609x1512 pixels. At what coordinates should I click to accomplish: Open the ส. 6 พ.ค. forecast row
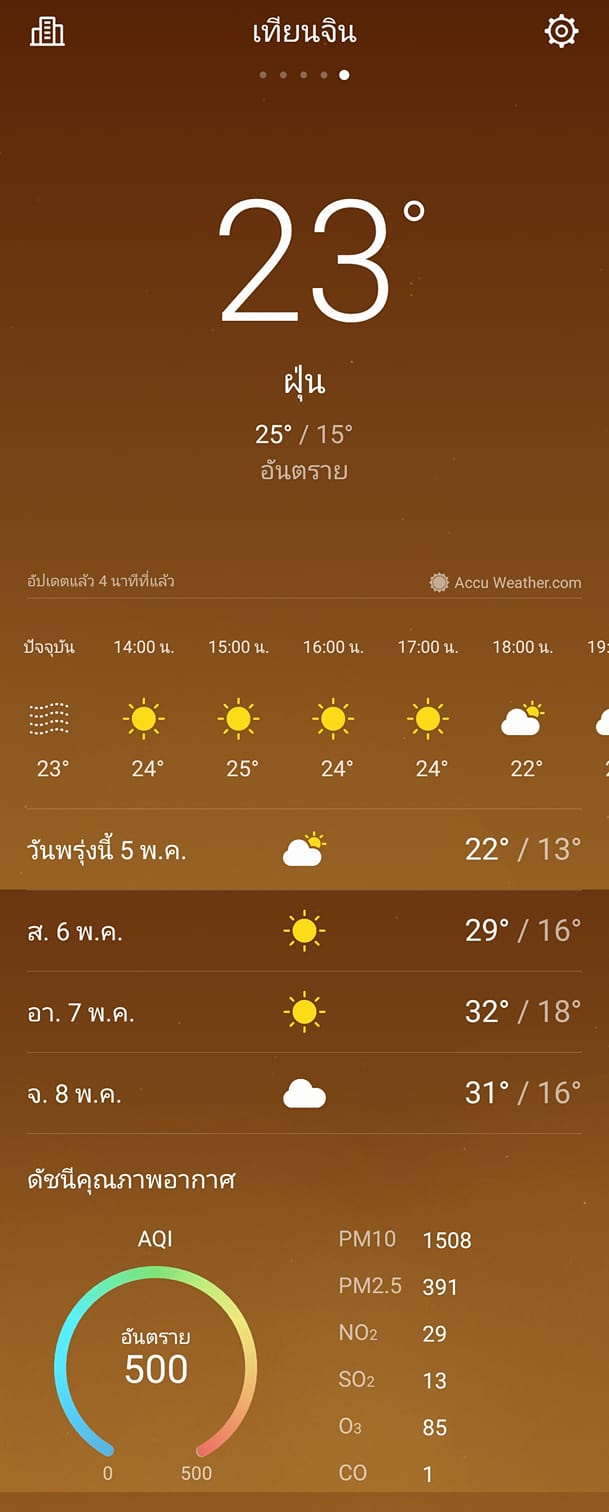click(x=304, y=931)
